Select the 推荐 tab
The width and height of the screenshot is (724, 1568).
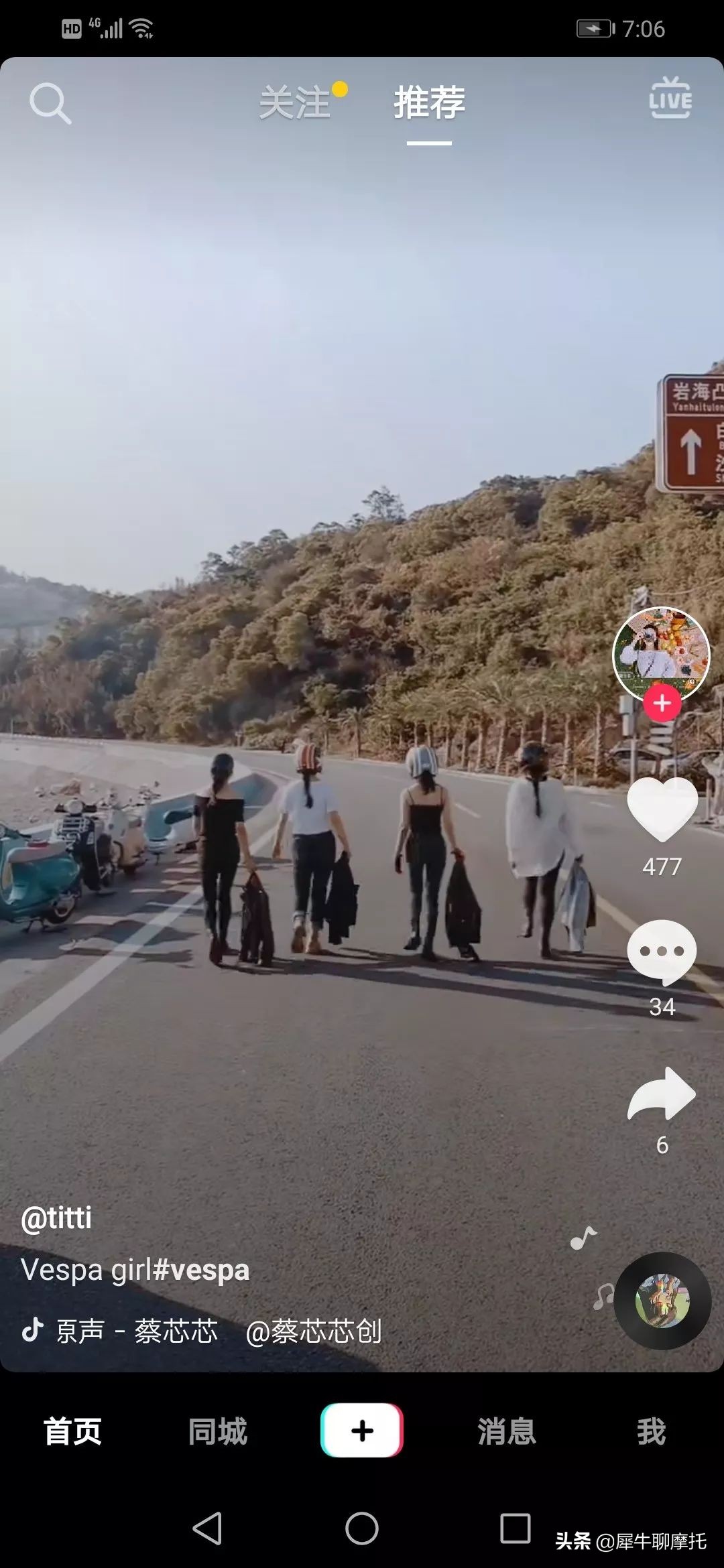click(429, 103)
